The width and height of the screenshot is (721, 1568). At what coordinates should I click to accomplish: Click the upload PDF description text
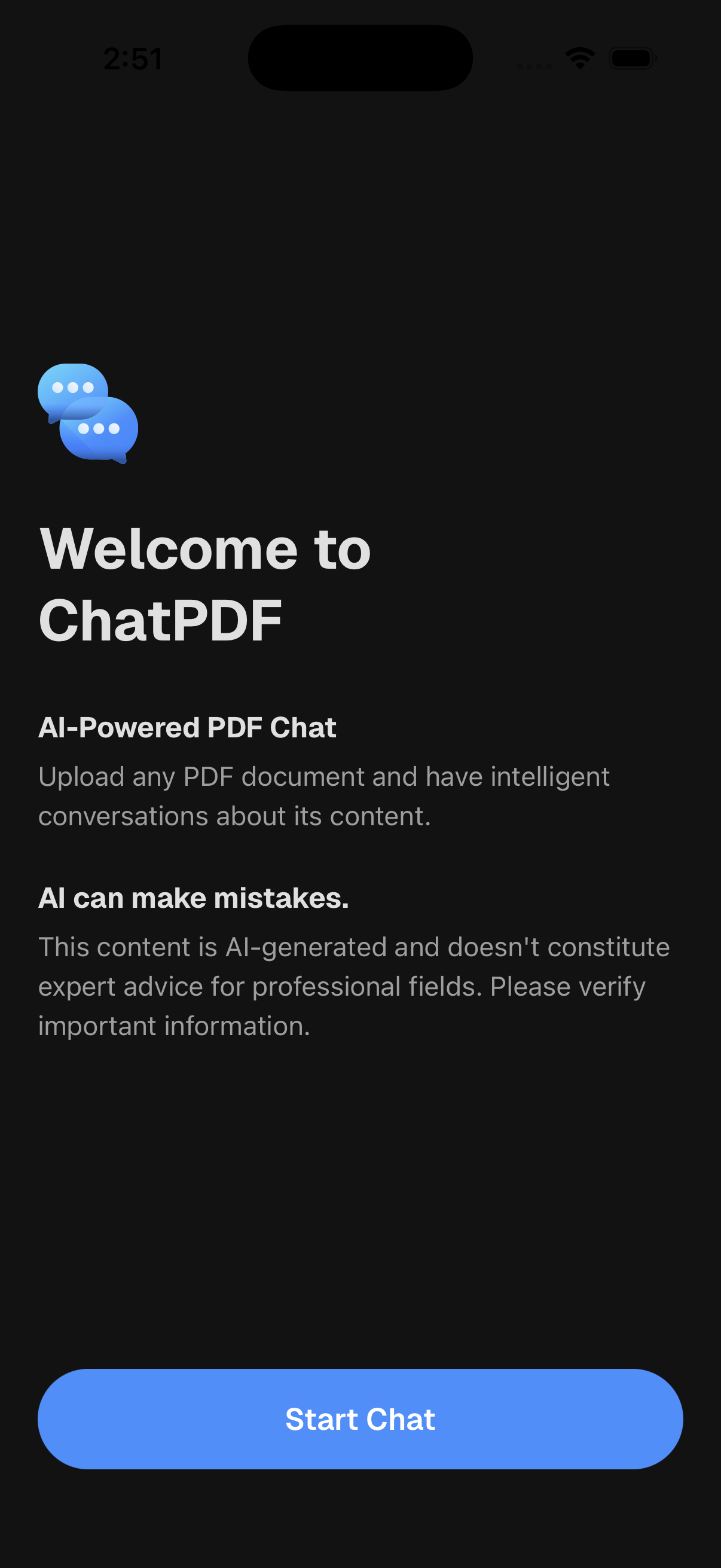point(322,796)
